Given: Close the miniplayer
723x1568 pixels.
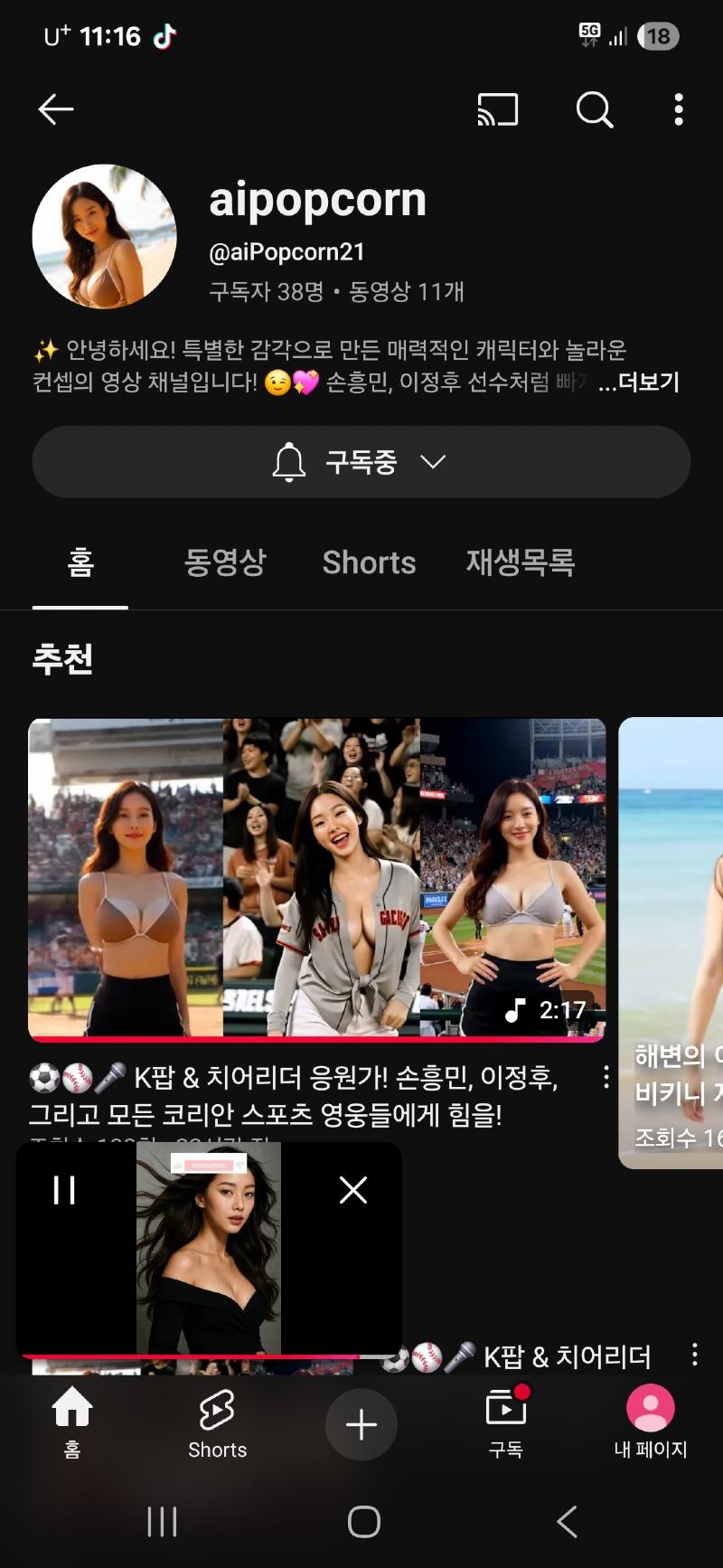Looking at the screenshot, I should tap(353, 1190).
